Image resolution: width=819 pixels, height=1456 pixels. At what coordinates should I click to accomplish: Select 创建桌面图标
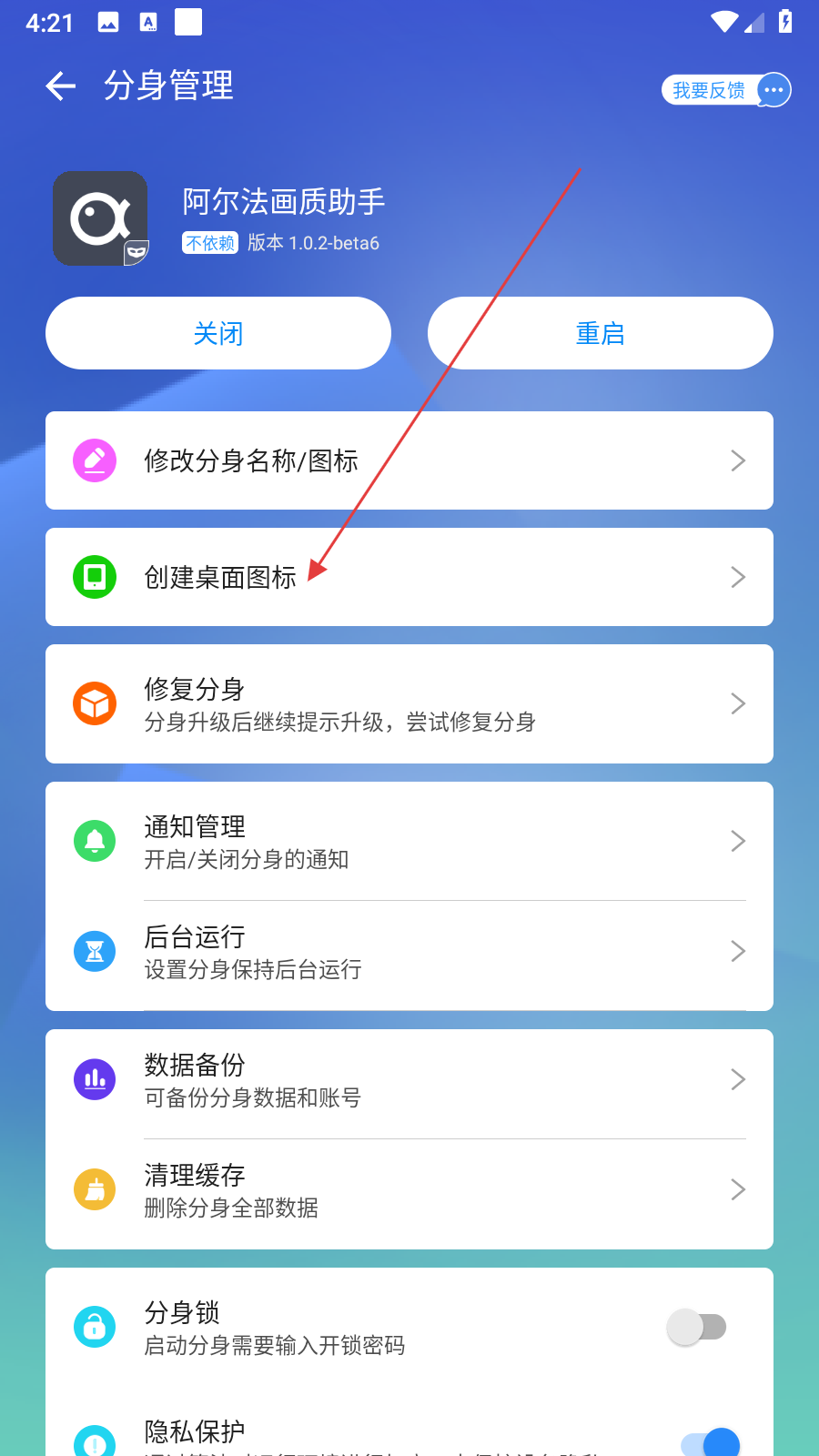point(409,577)
